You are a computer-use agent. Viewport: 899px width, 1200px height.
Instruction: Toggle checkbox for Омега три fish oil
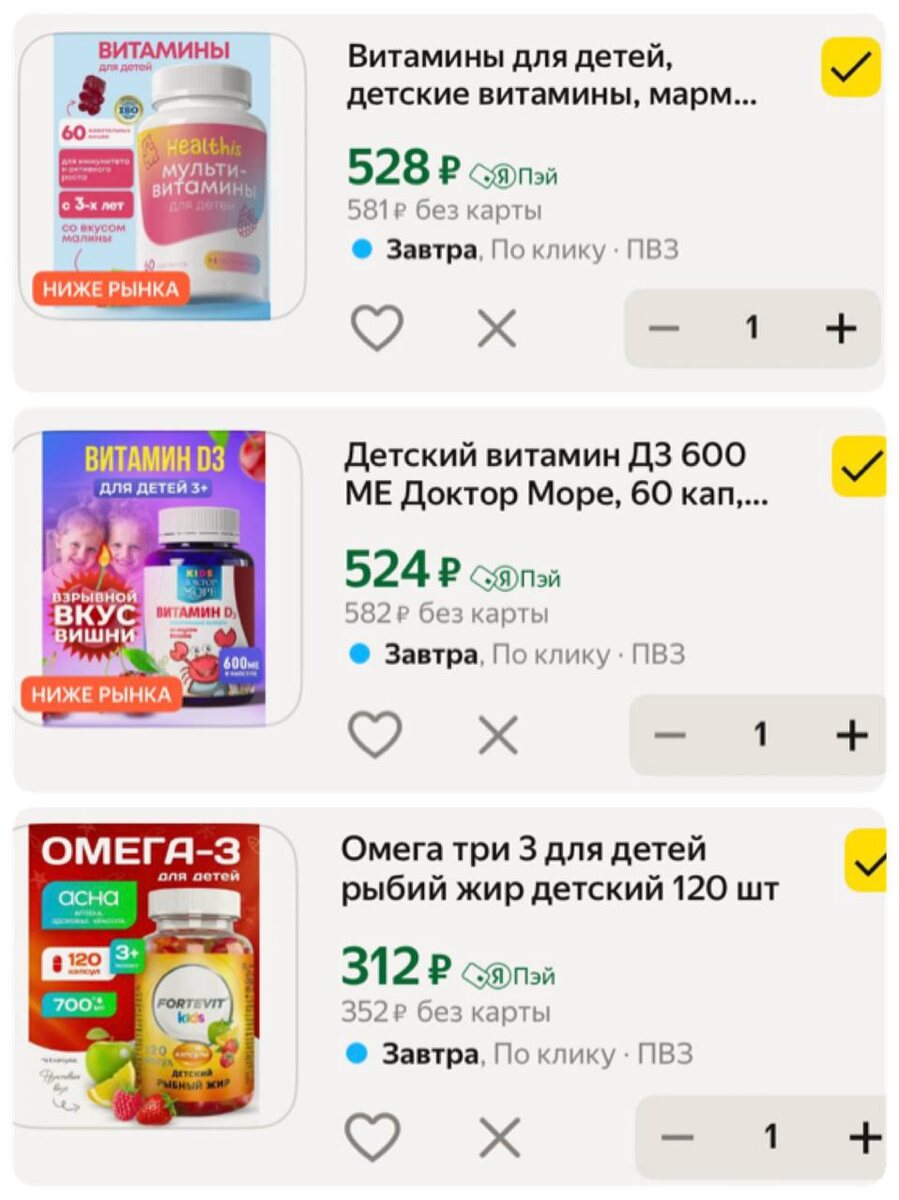pyautogui.click(x=866, y=861)
